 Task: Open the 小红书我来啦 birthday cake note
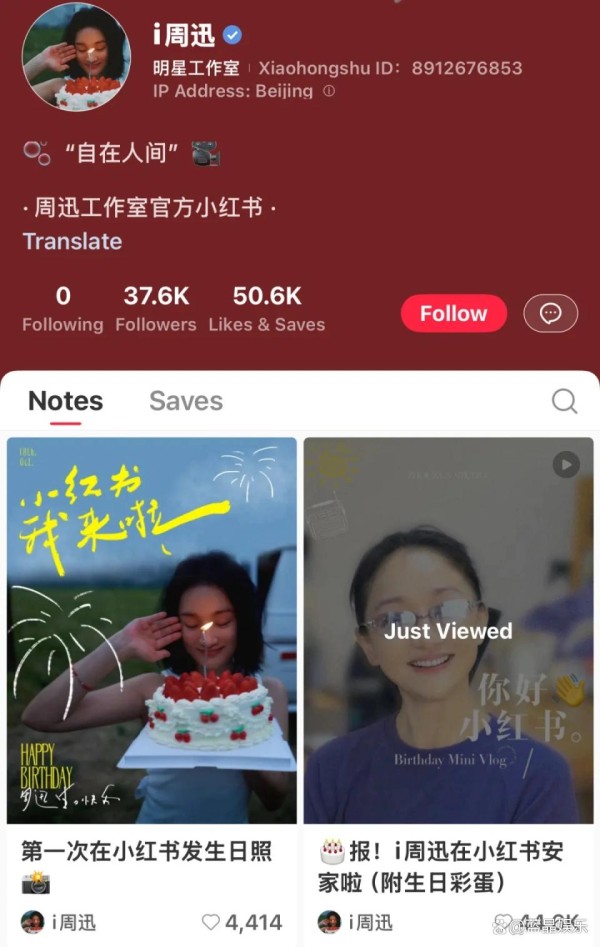pos(152,630)
